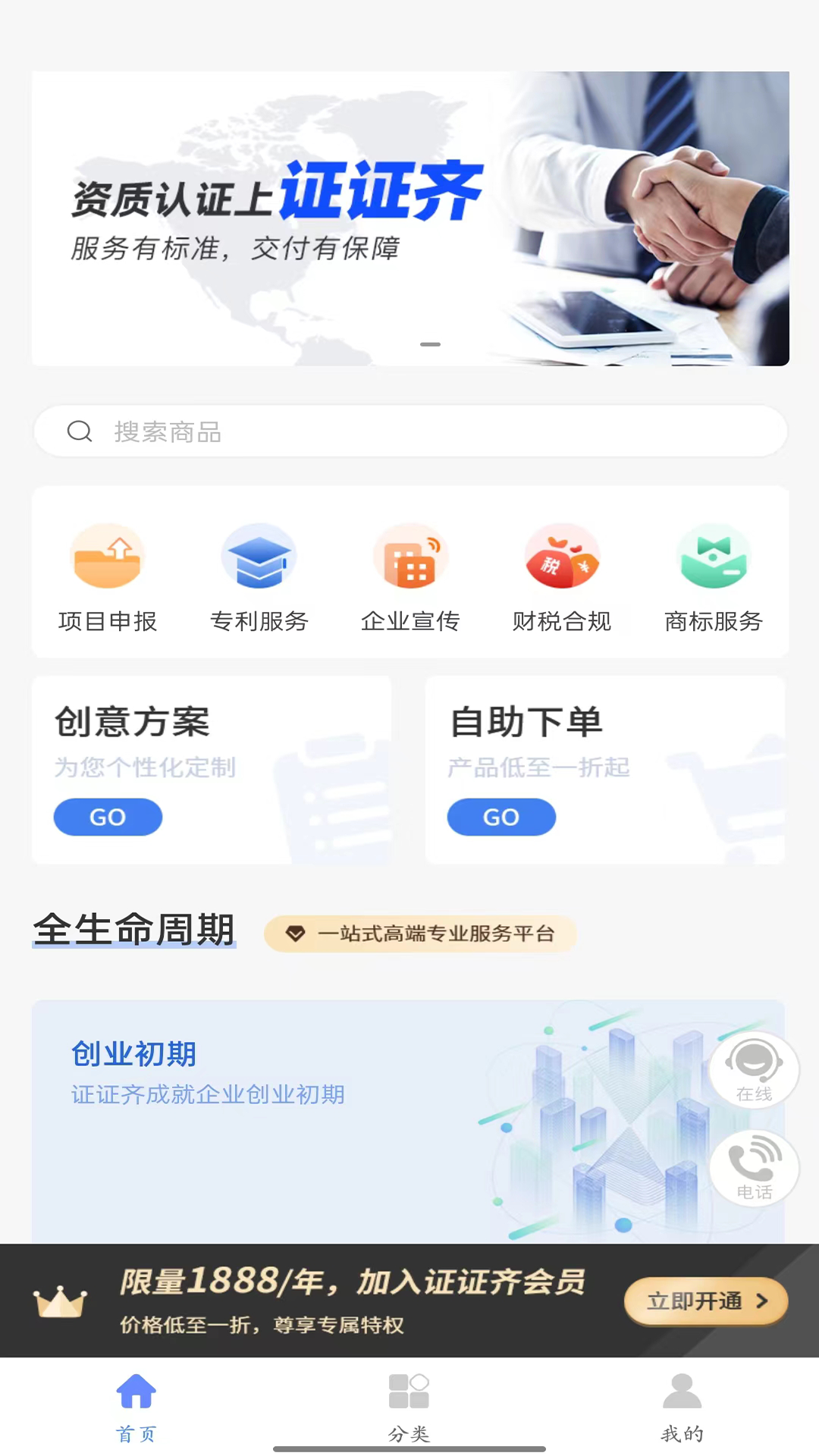Click the banner carousel indicator dash
This screenshot has height=1456, width=819.
[430, 343]
